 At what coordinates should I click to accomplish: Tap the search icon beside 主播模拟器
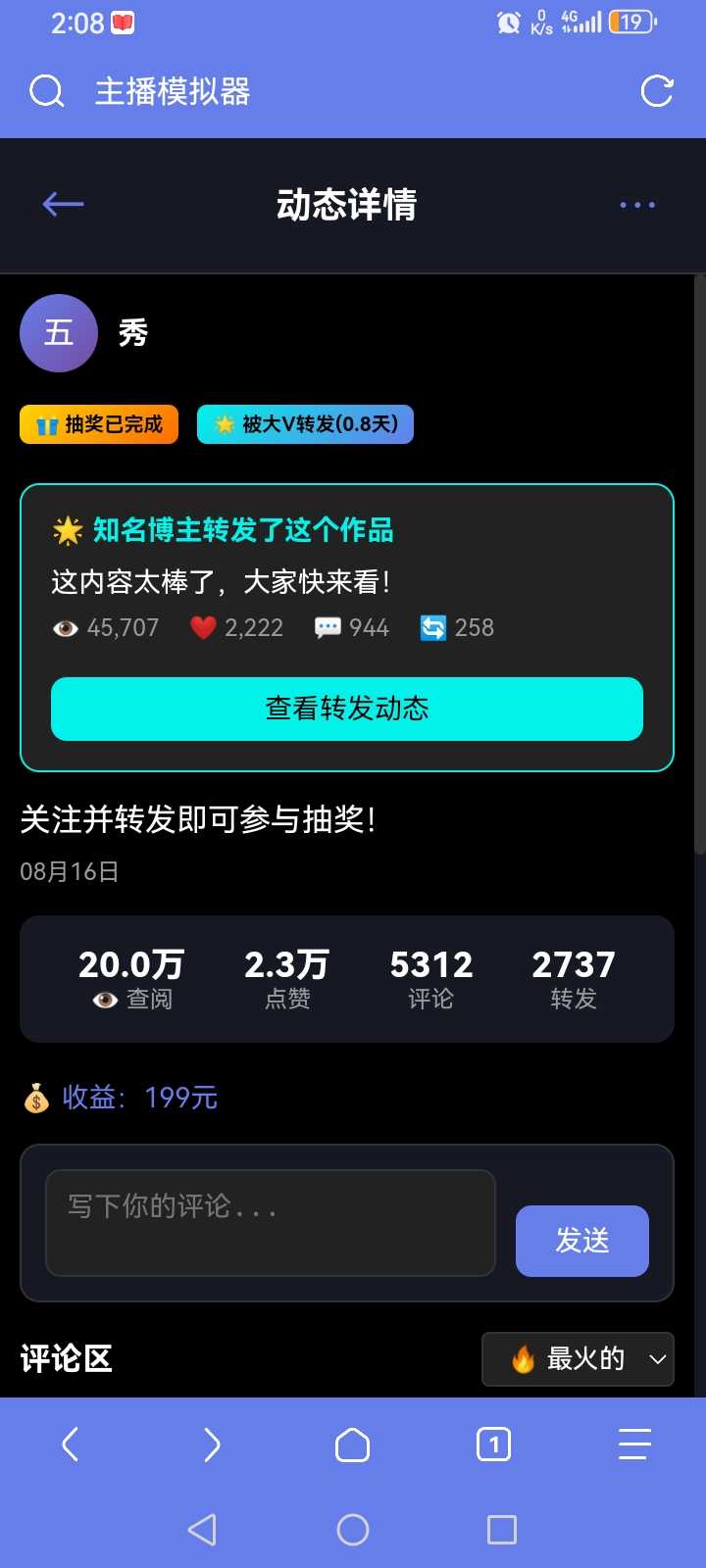46,91
